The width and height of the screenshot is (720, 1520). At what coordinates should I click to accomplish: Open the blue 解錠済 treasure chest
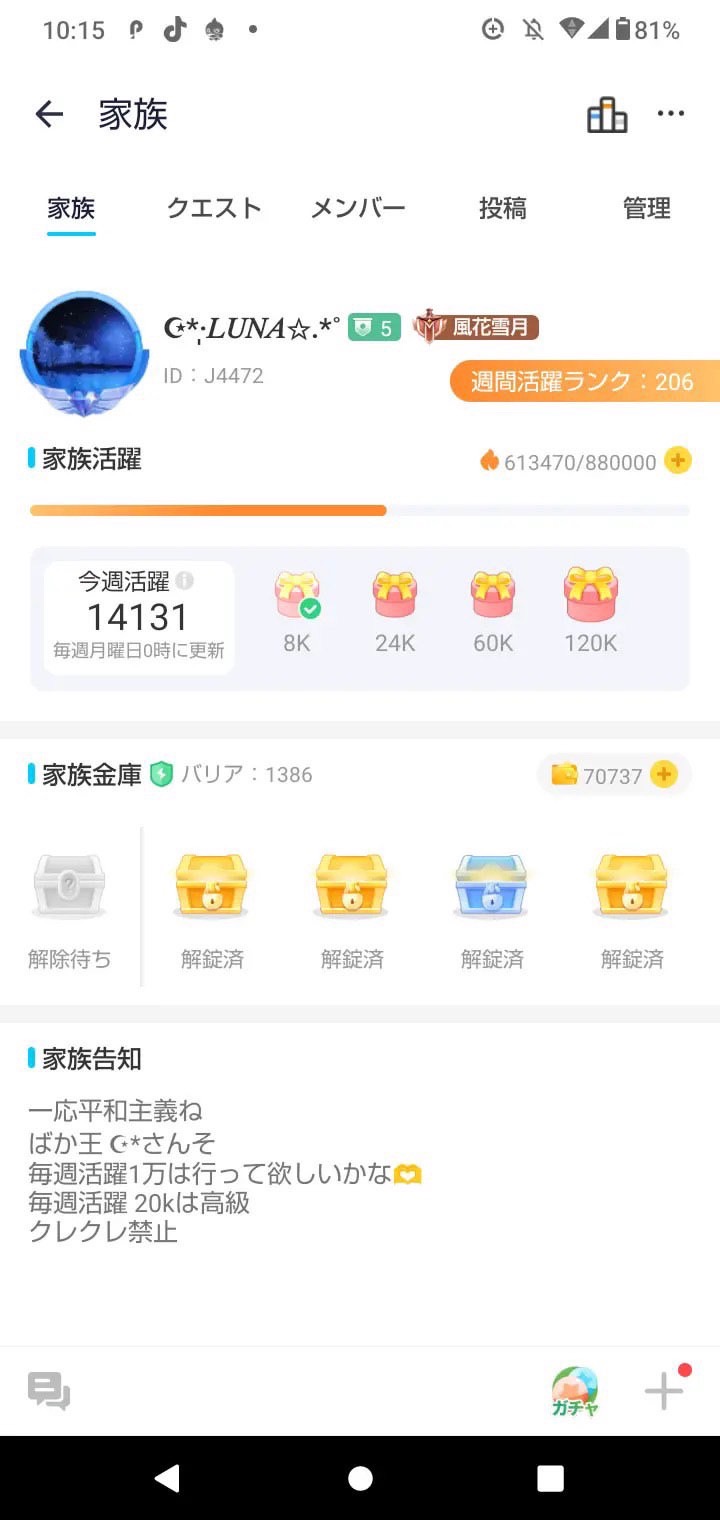point(491,886)
